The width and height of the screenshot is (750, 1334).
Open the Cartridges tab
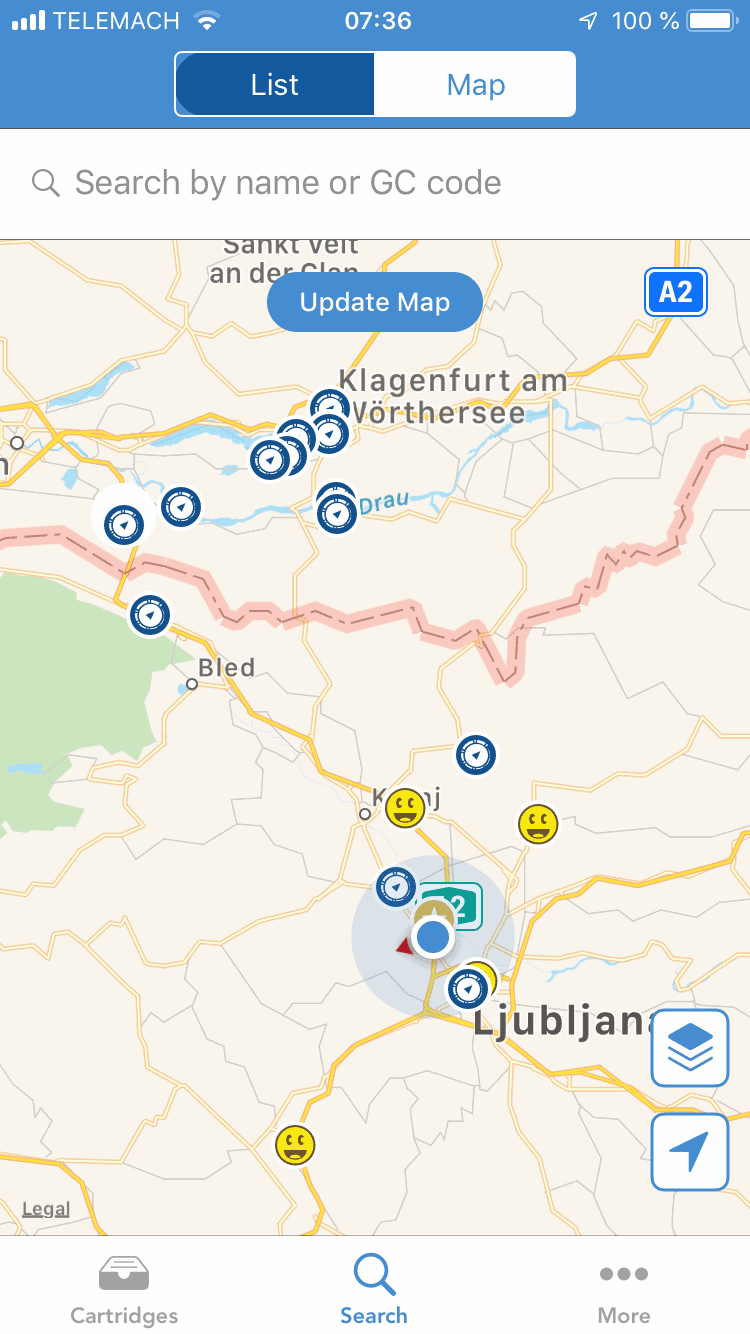point(124,1290)
